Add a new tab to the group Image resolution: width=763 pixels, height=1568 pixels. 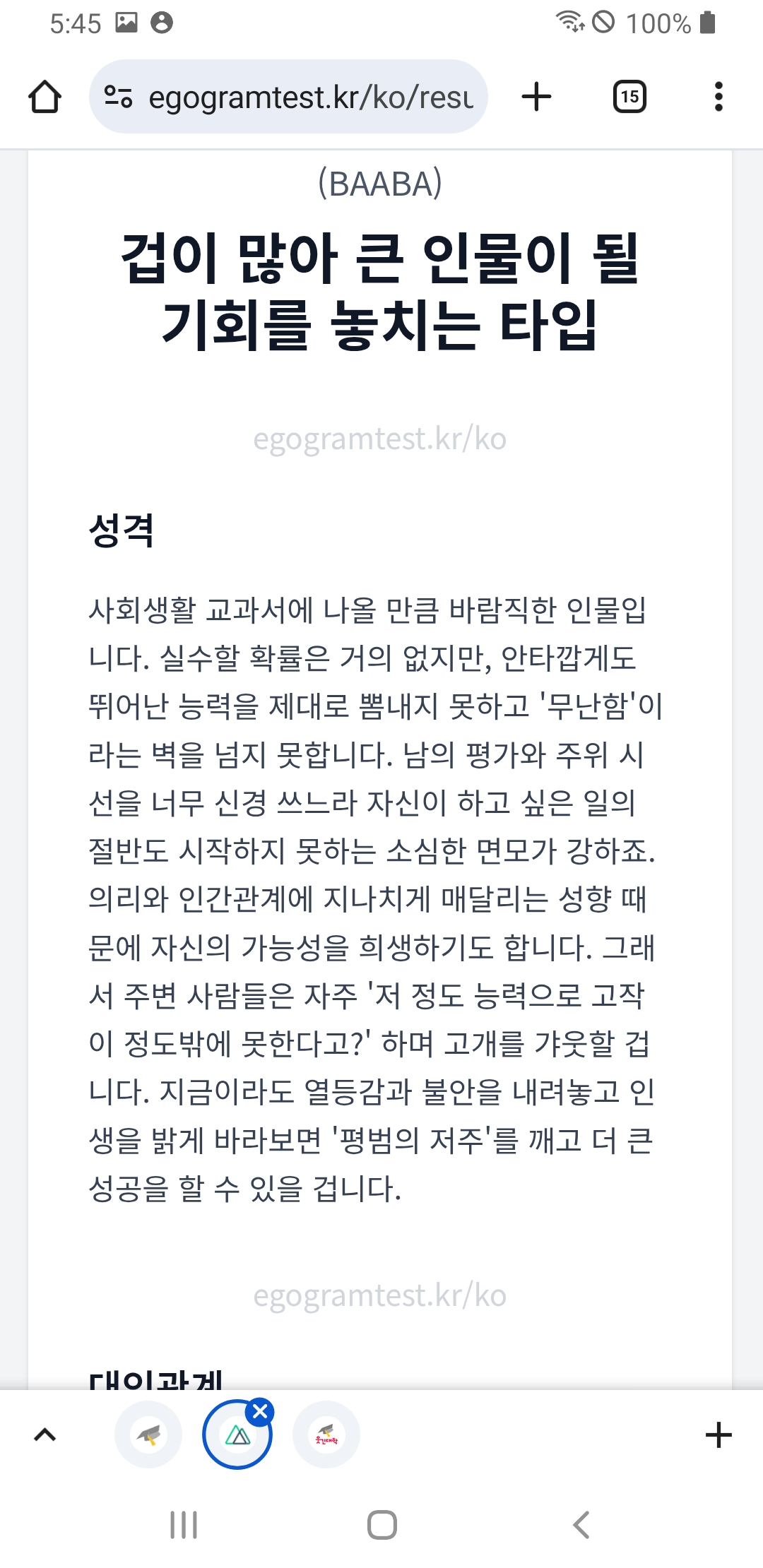pos(718,1435)
